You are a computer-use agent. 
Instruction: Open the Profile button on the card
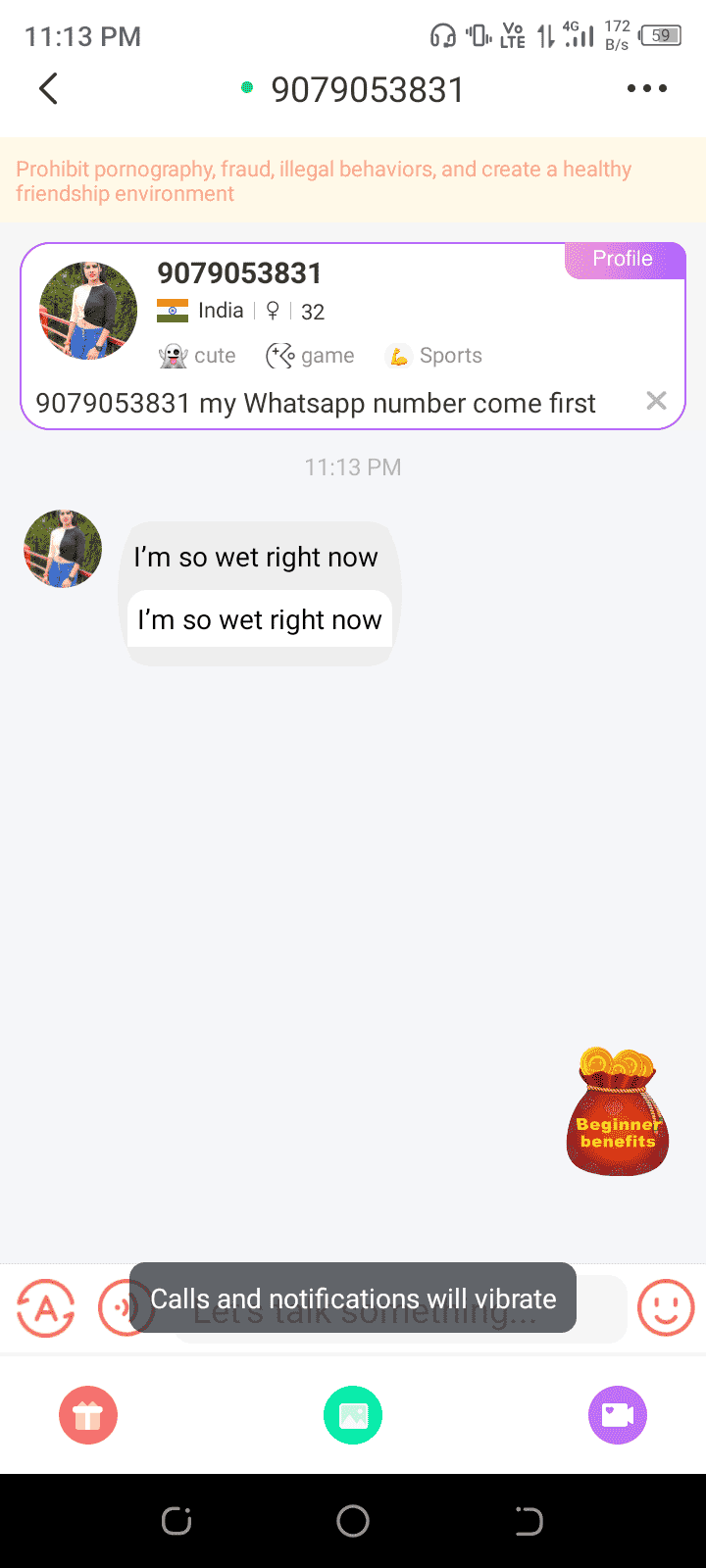pos(624,260)
